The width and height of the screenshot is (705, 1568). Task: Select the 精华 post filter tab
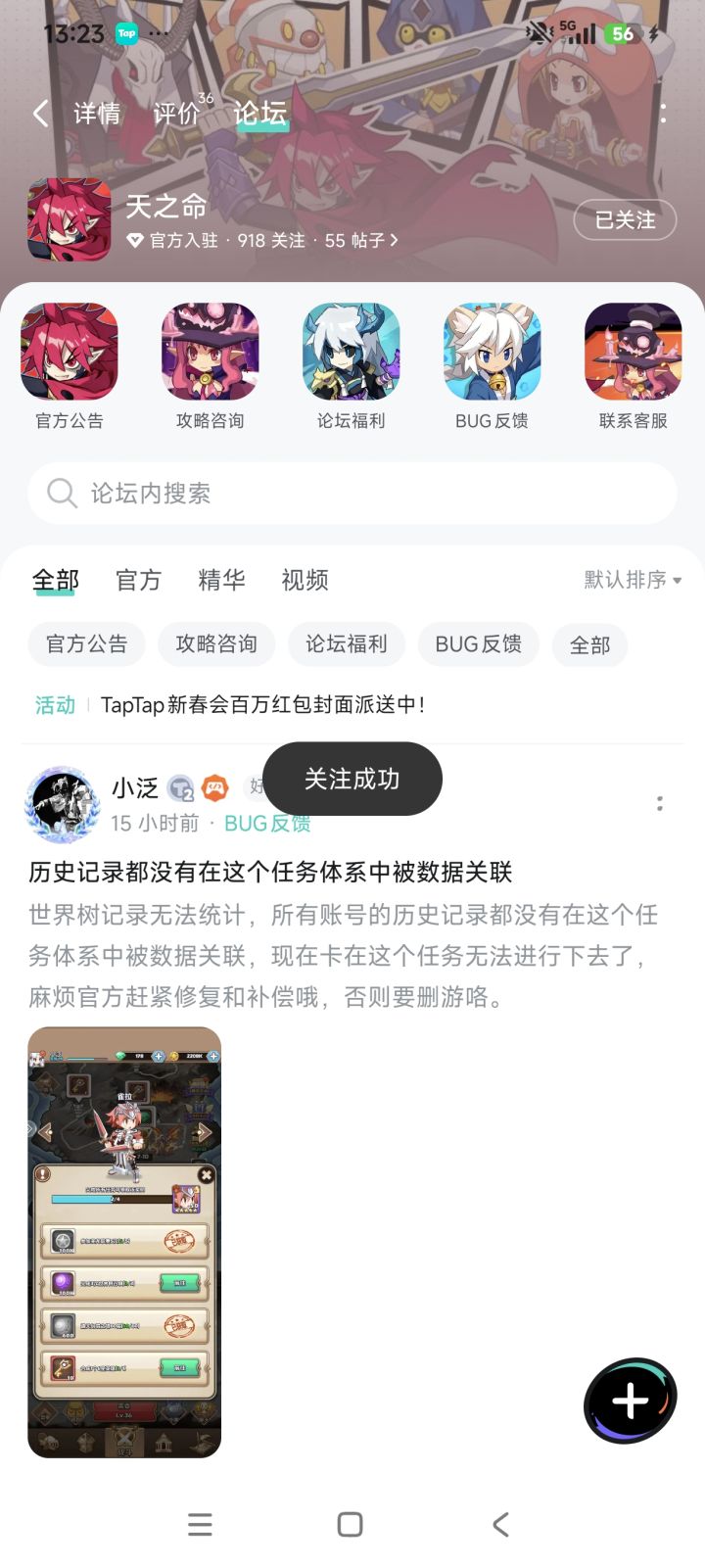tap(221, 580)
